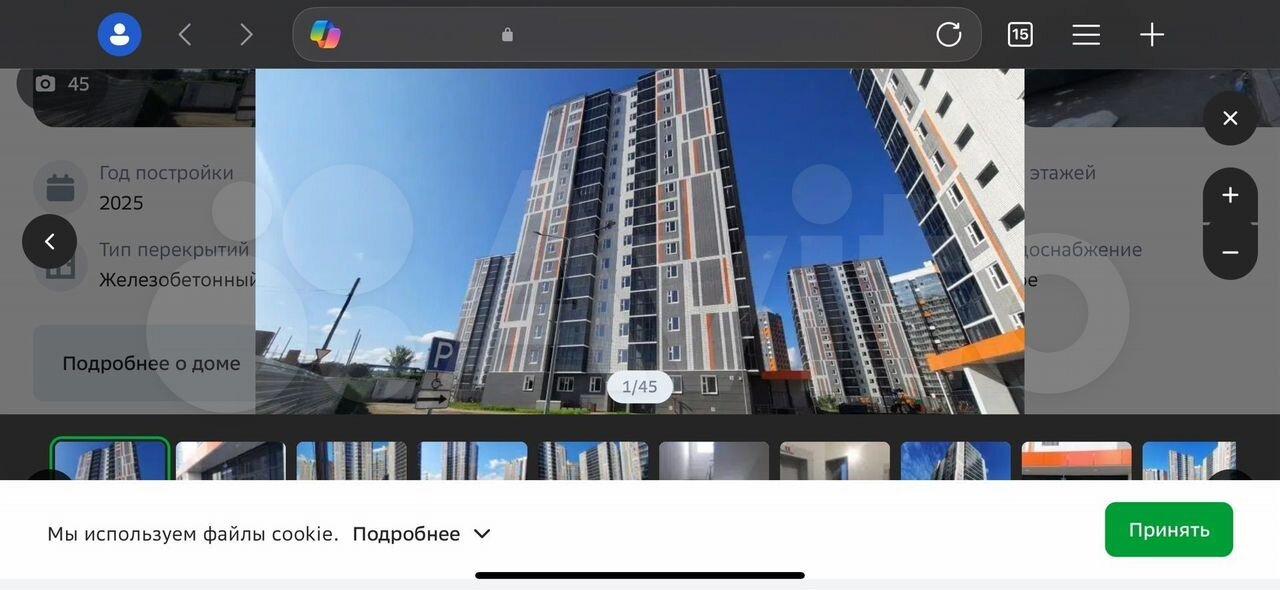
Task: Go forward in browser history
Action: click(246, 35)
